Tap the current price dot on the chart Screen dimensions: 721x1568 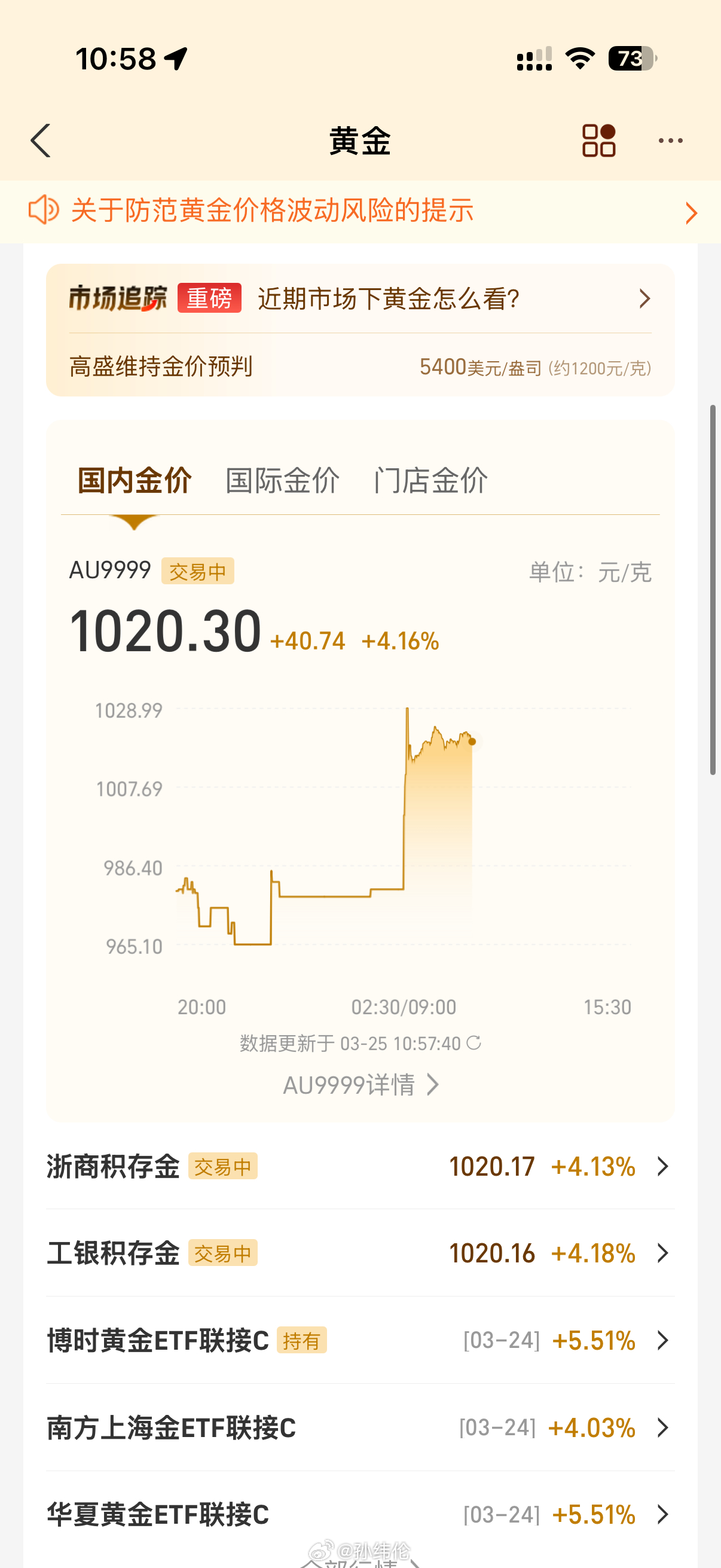(x=471, y=742)
